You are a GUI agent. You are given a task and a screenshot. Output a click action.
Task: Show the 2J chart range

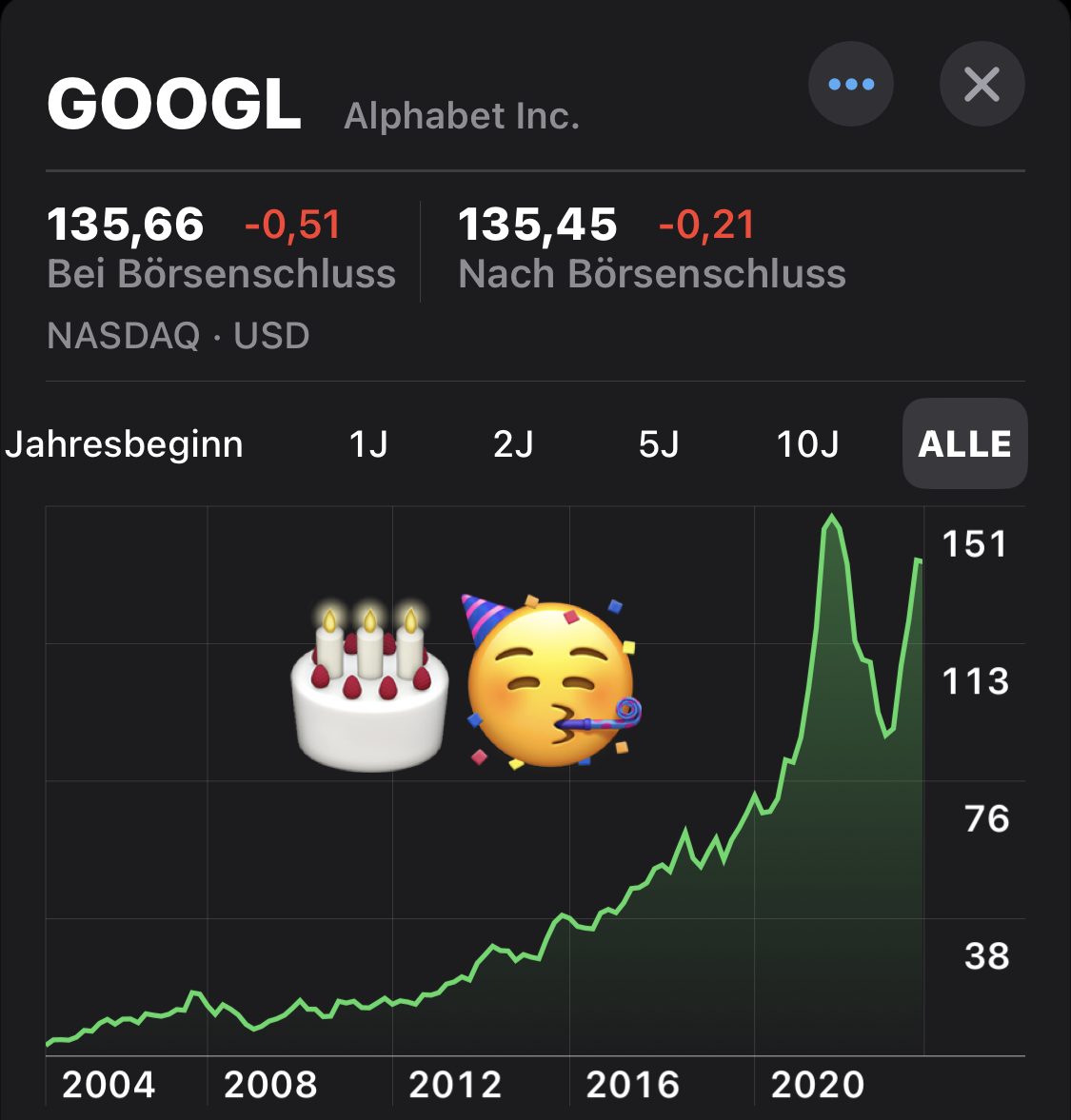click(513, 444)
